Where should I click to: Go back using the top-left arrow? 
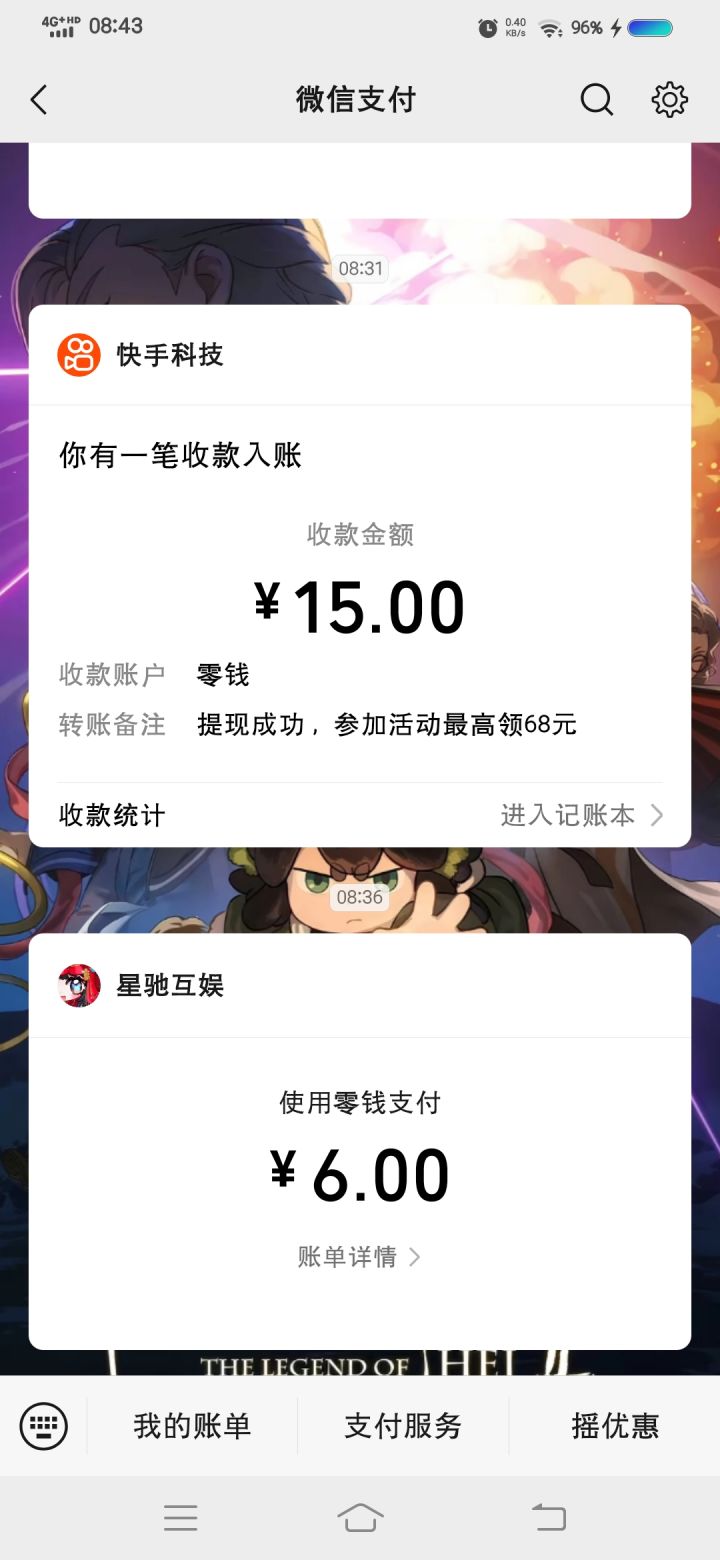tap(38, 99)
